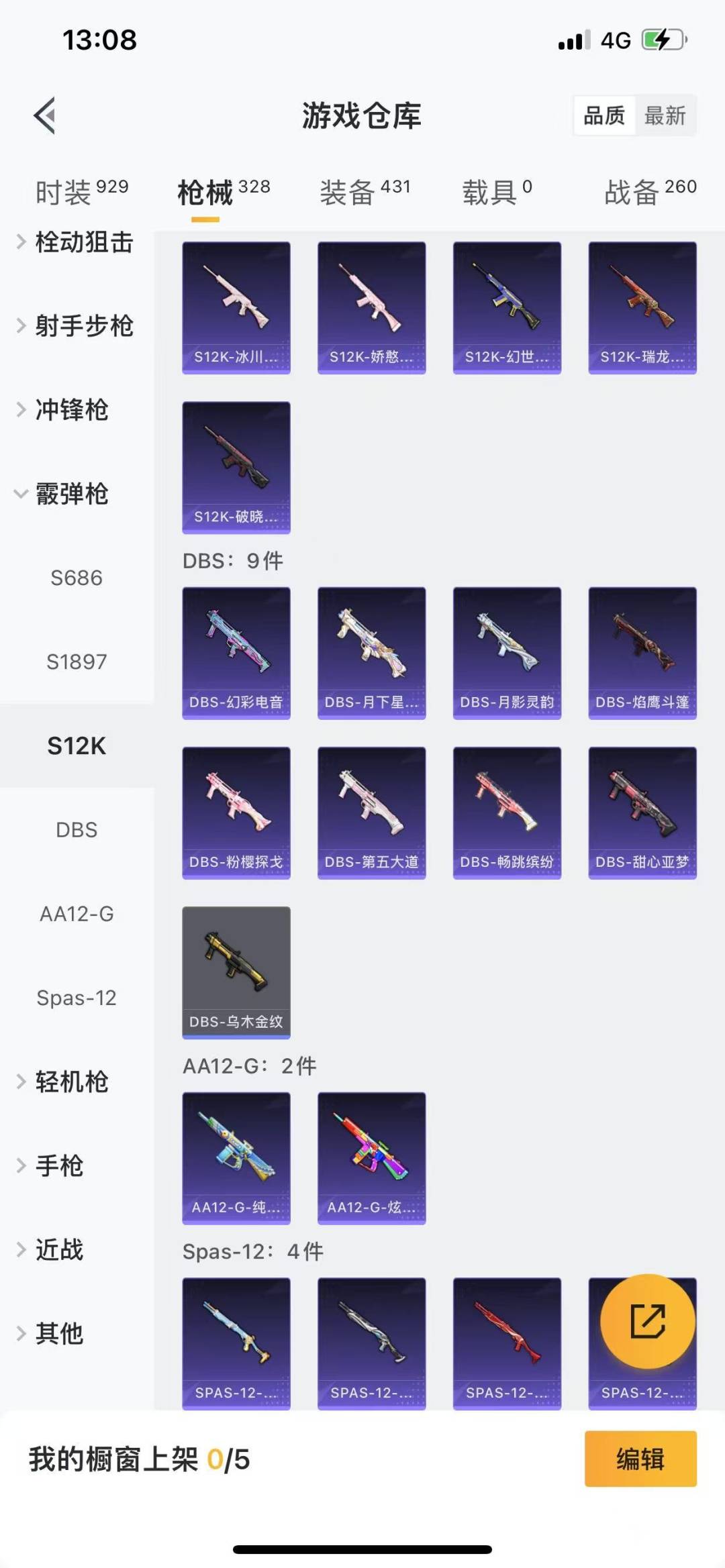Viewport: 725px width, 1568px height.
Task: Select S686 in the sidebar
Action: point(77,578)
